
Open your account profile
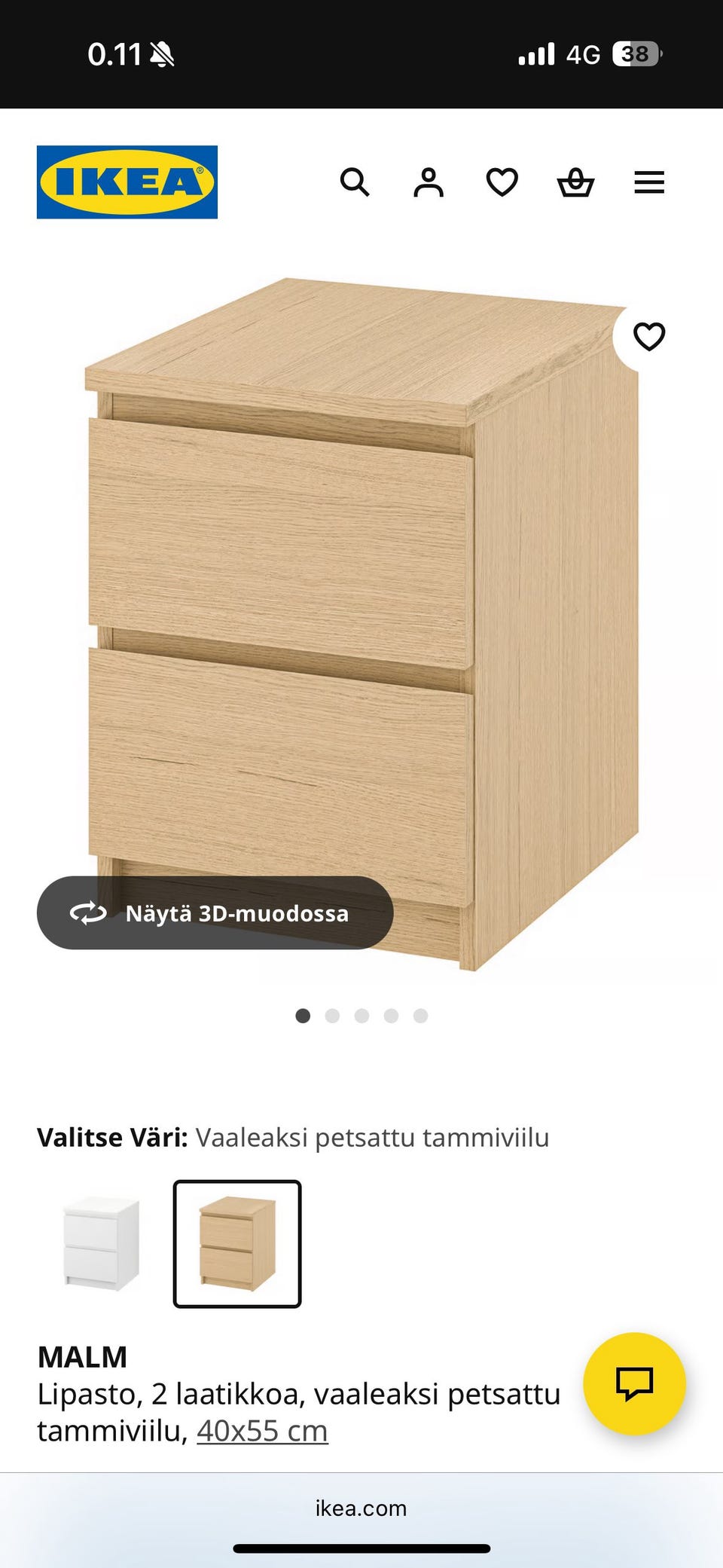point(428,182)
